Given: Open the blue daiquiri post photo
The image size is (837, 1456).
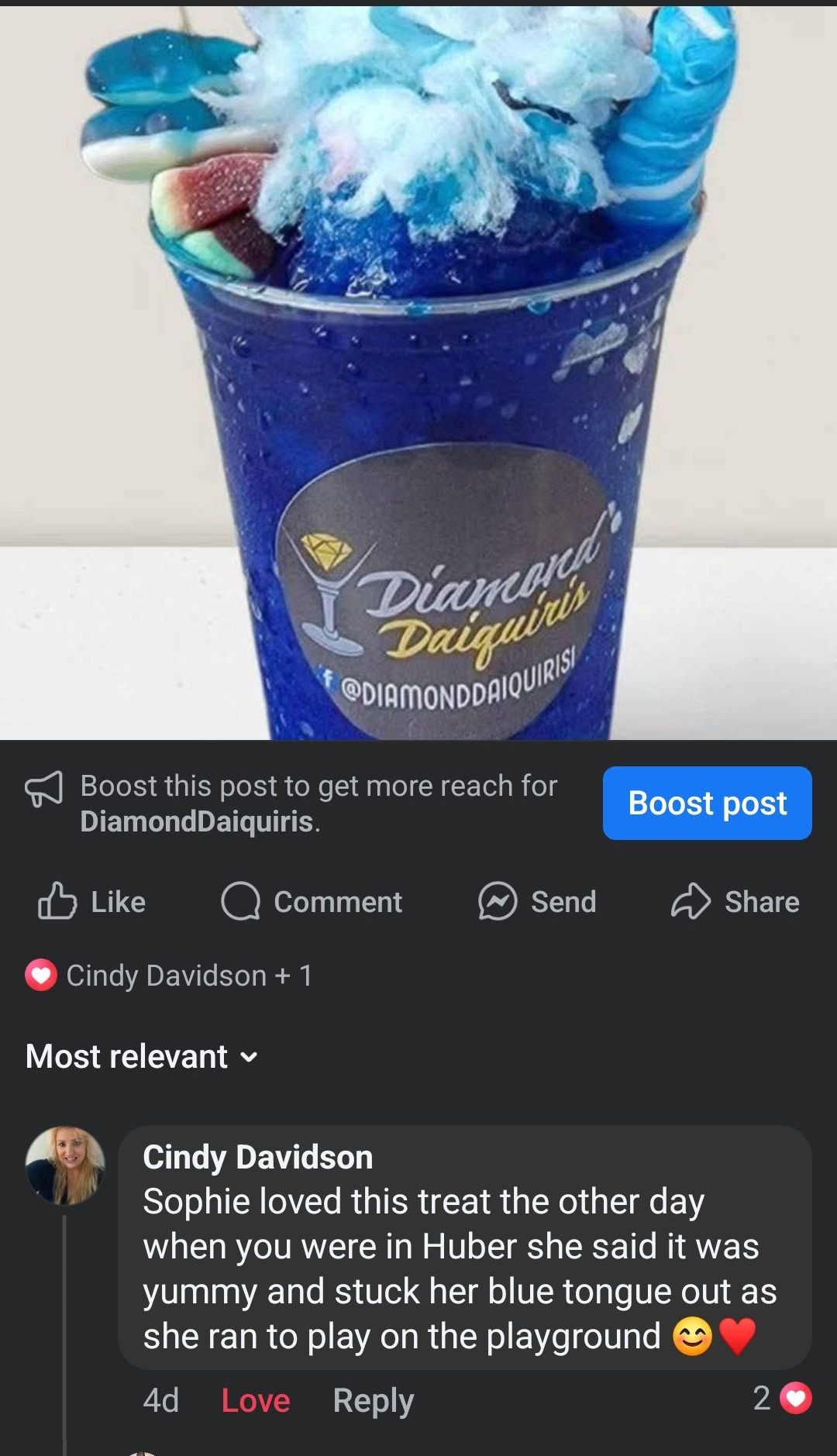Looking at the screenshot, I should (418, 372).
